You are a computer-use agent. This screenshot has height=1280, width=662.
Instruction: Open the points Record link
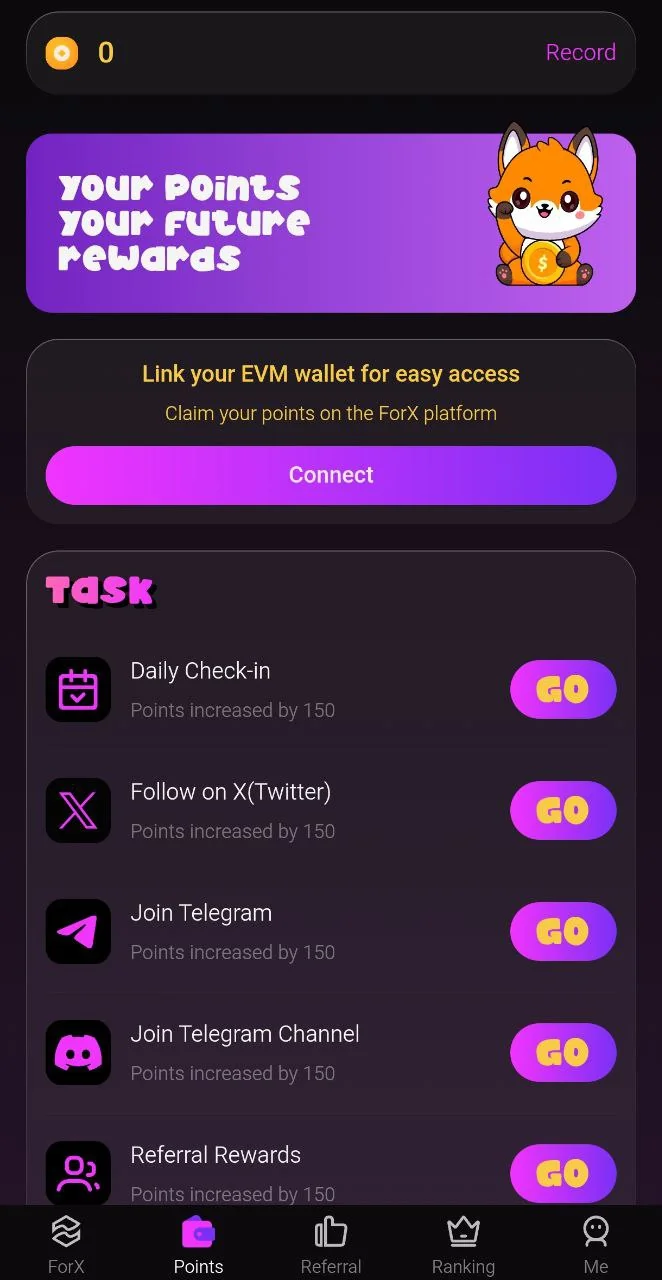580,52
